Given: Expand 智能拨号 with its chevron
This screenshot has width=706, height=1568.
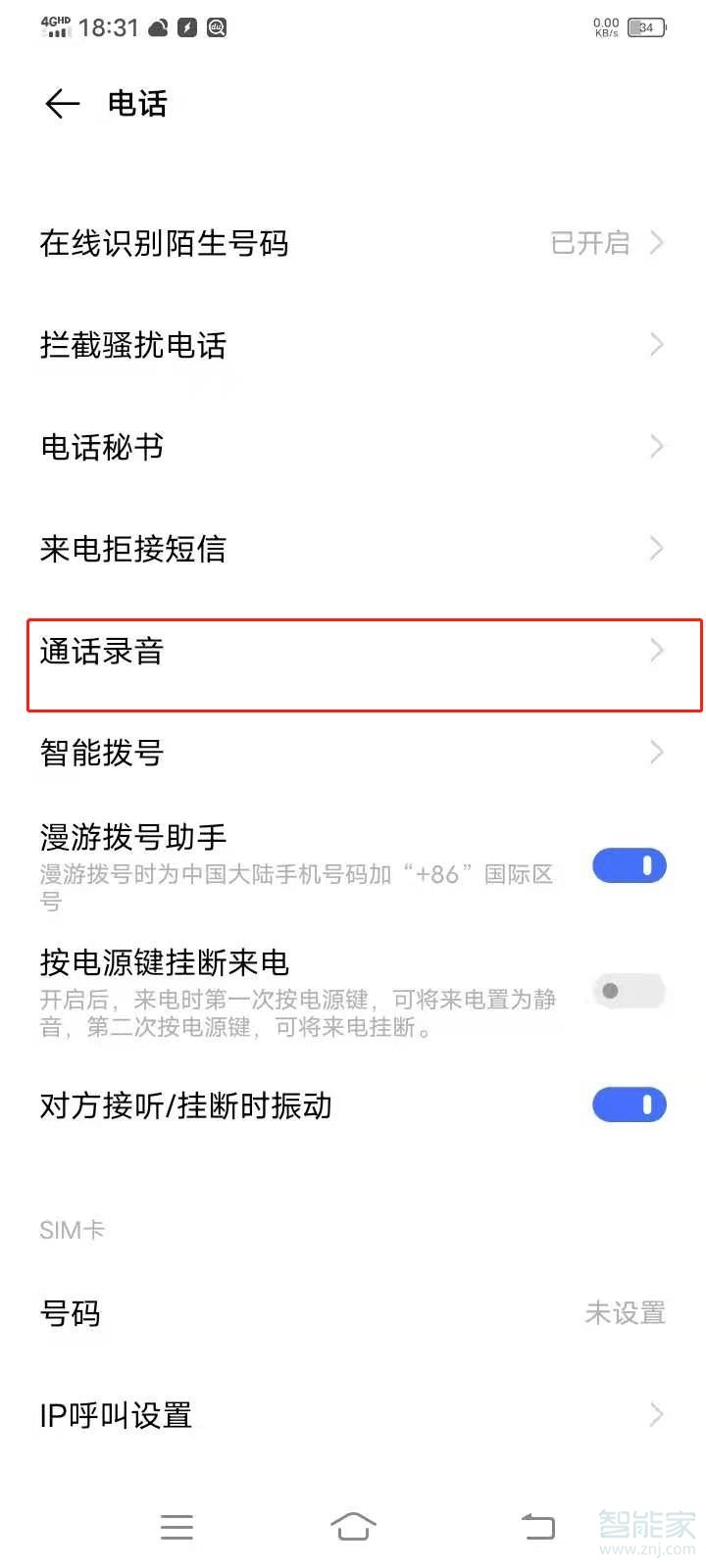Looking at the screenshot, I should coord(655,752).
